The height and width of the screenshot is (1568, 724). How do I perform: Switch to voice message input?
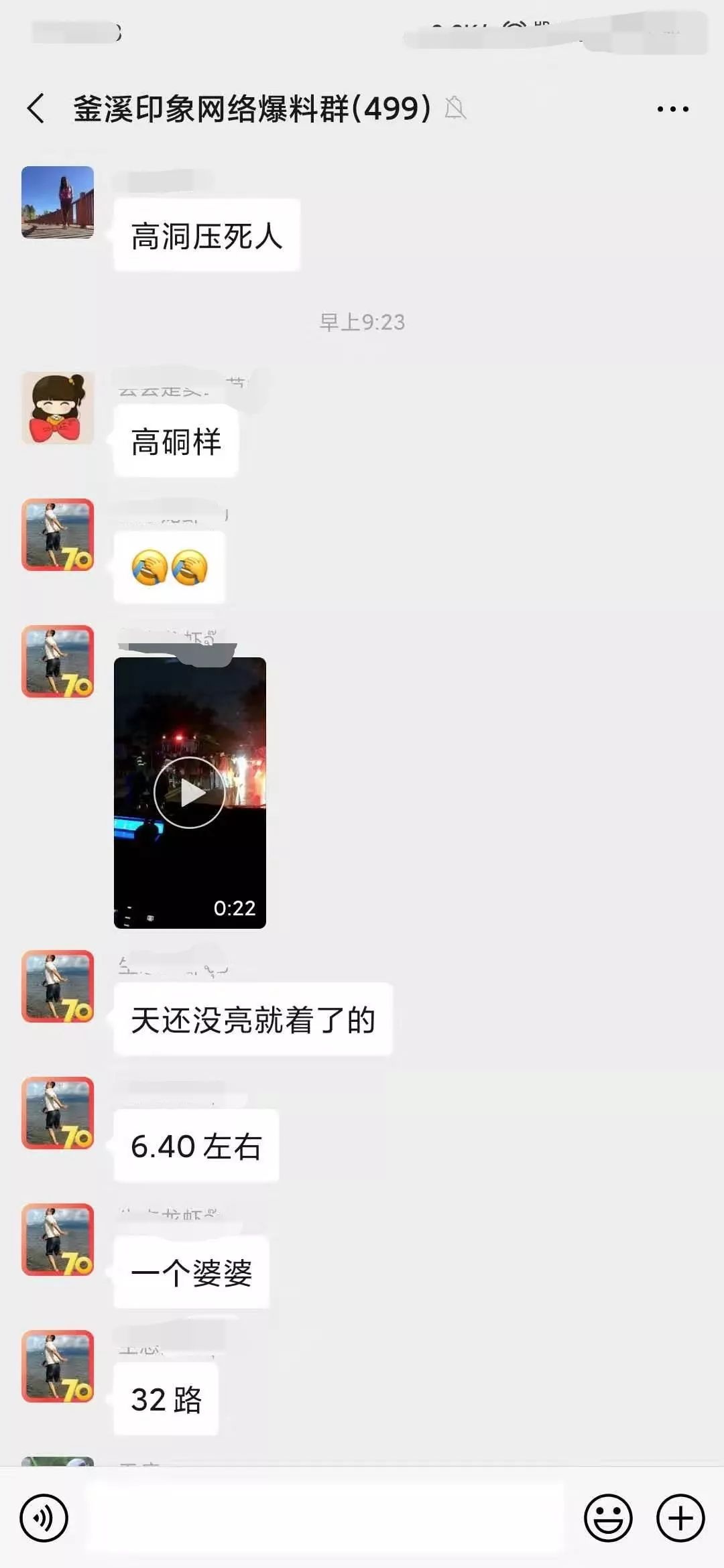(44, 1518)
